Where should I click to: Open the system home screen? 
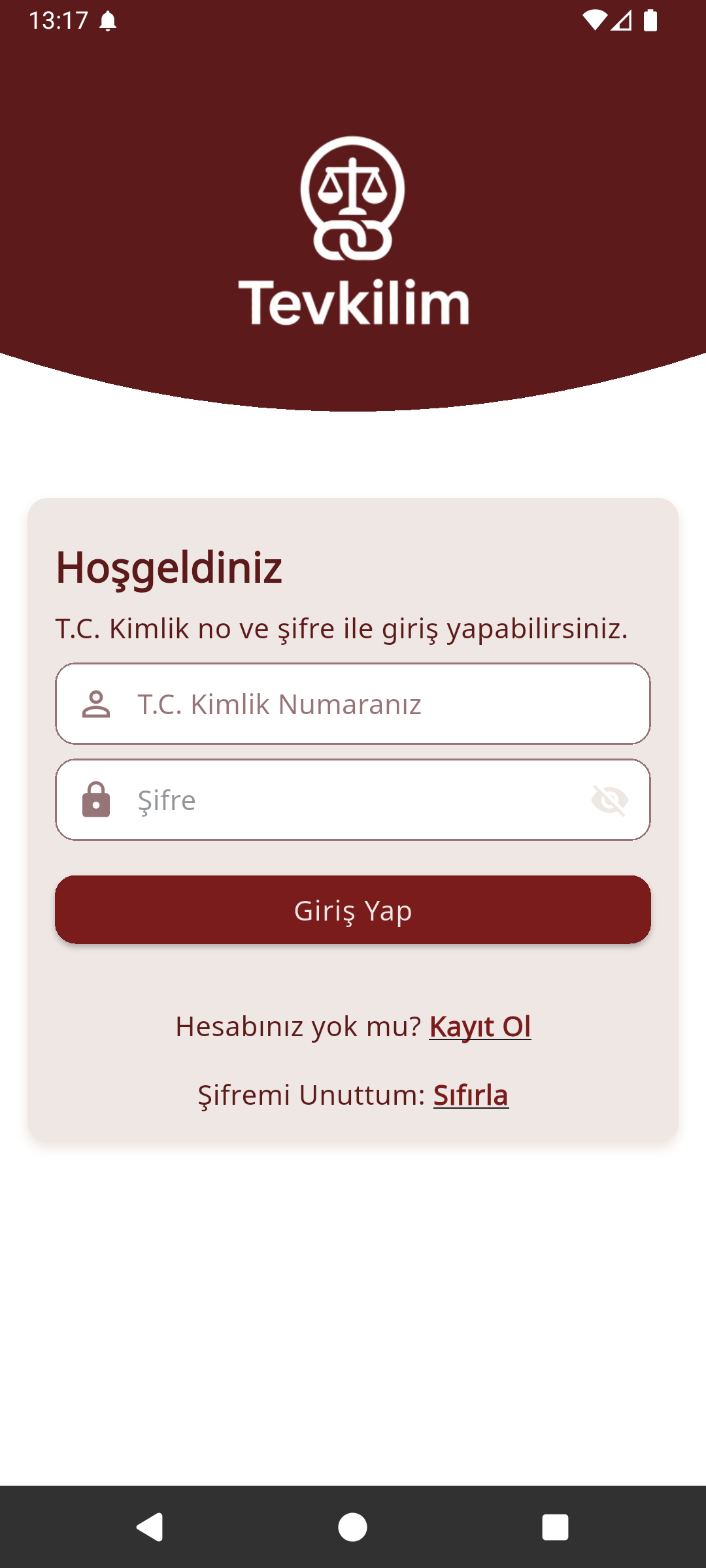coord(353,1527)
